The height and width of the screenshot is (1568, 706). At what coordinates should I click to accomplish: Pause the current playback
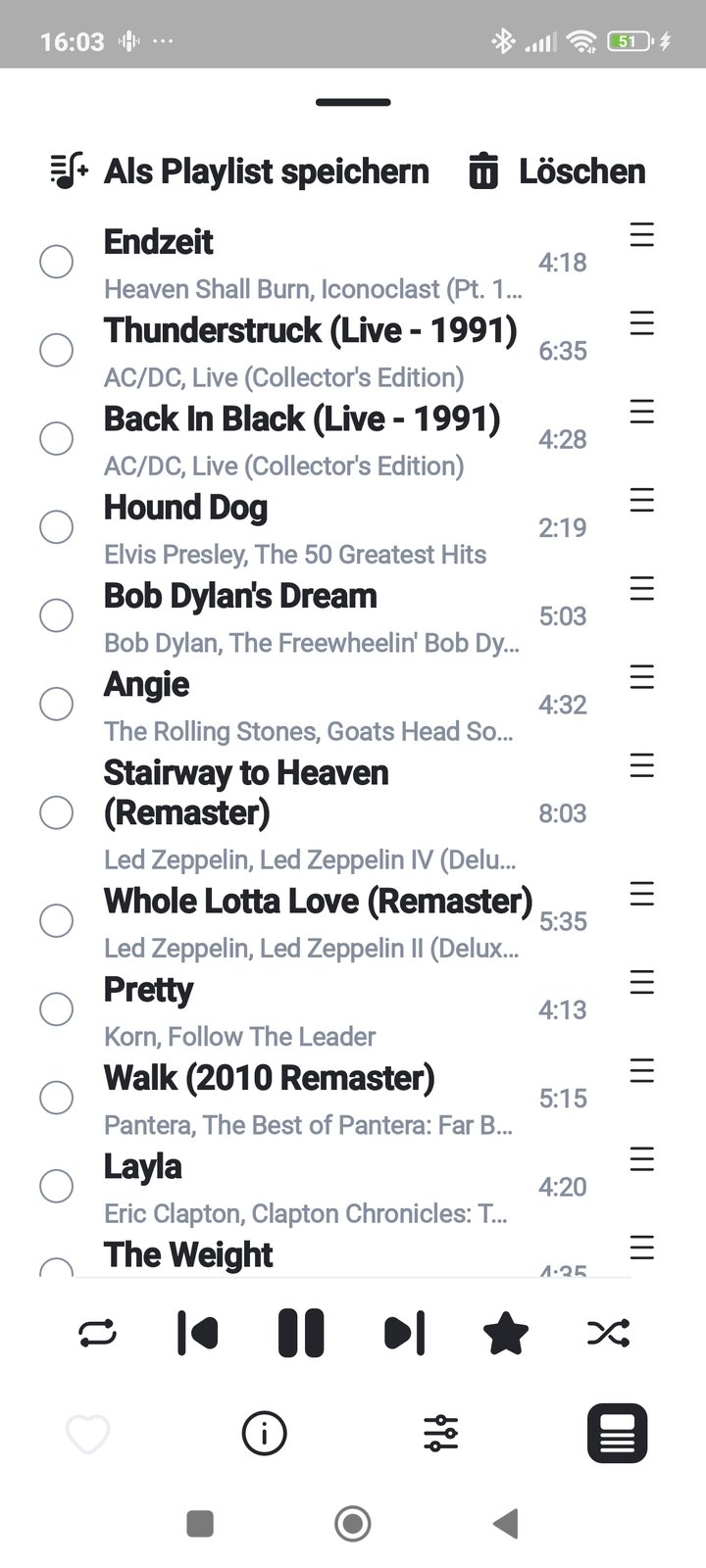[301, 1333]
